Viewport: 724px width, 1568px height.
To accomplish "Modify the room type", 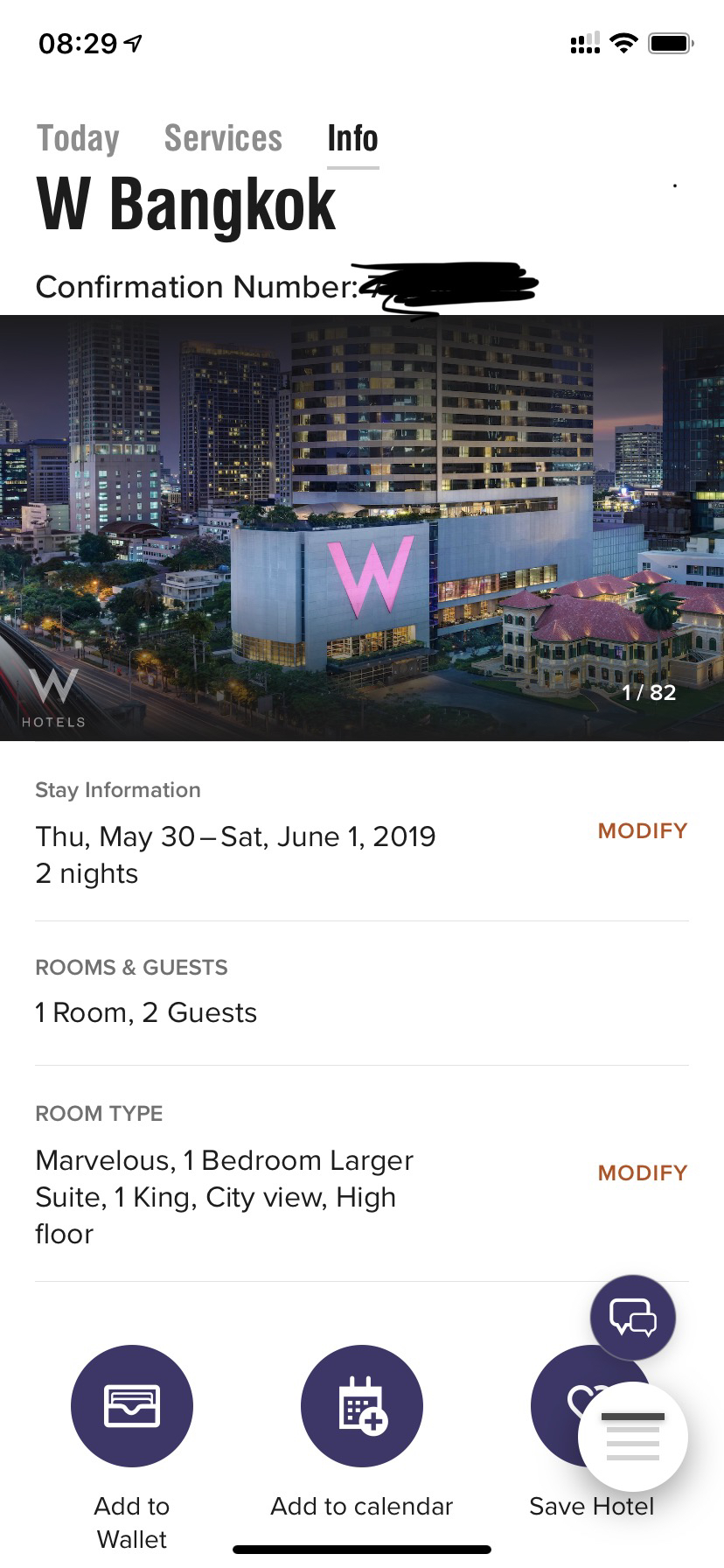I will click(x=642, y=1172).
